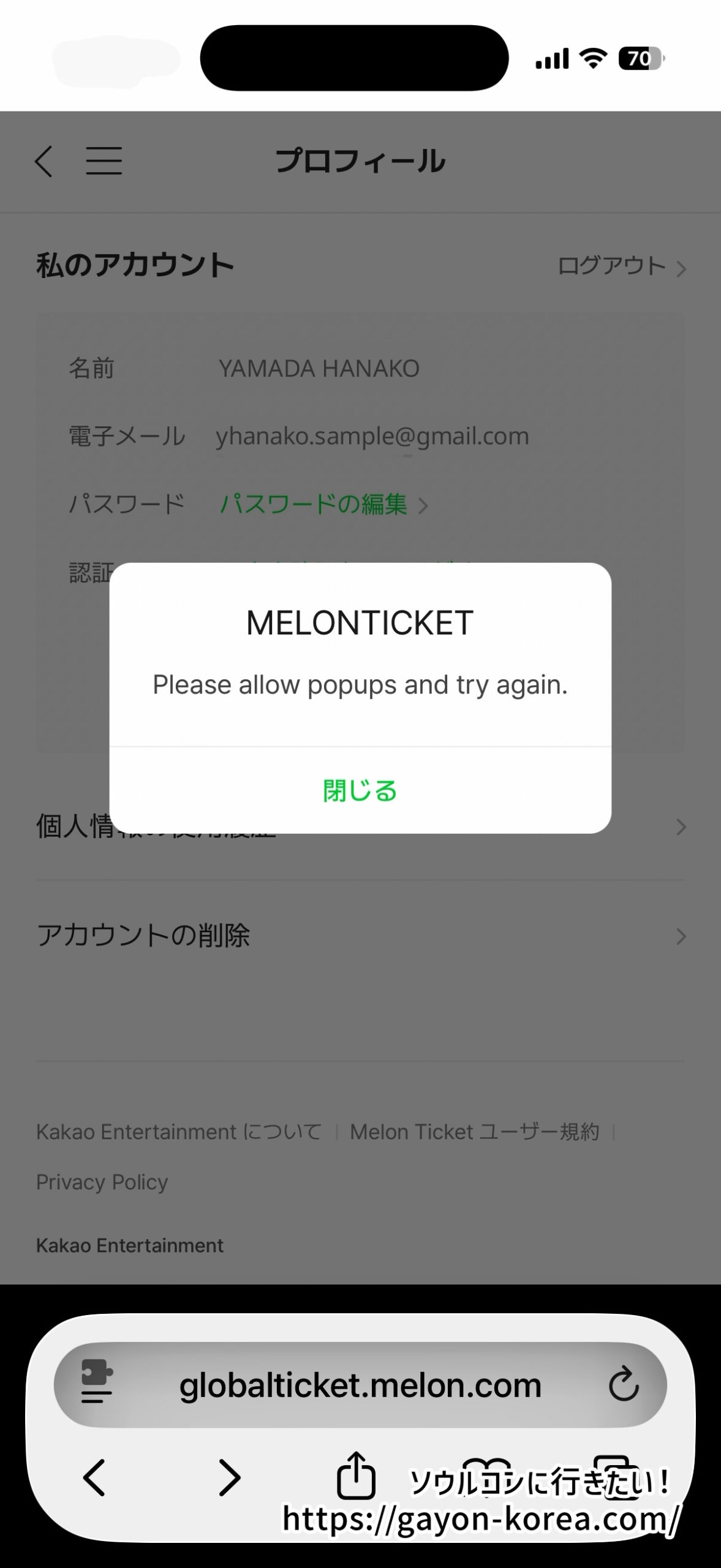Log out using the ログアウト link
721x1568 pixels.
point(610,265)
